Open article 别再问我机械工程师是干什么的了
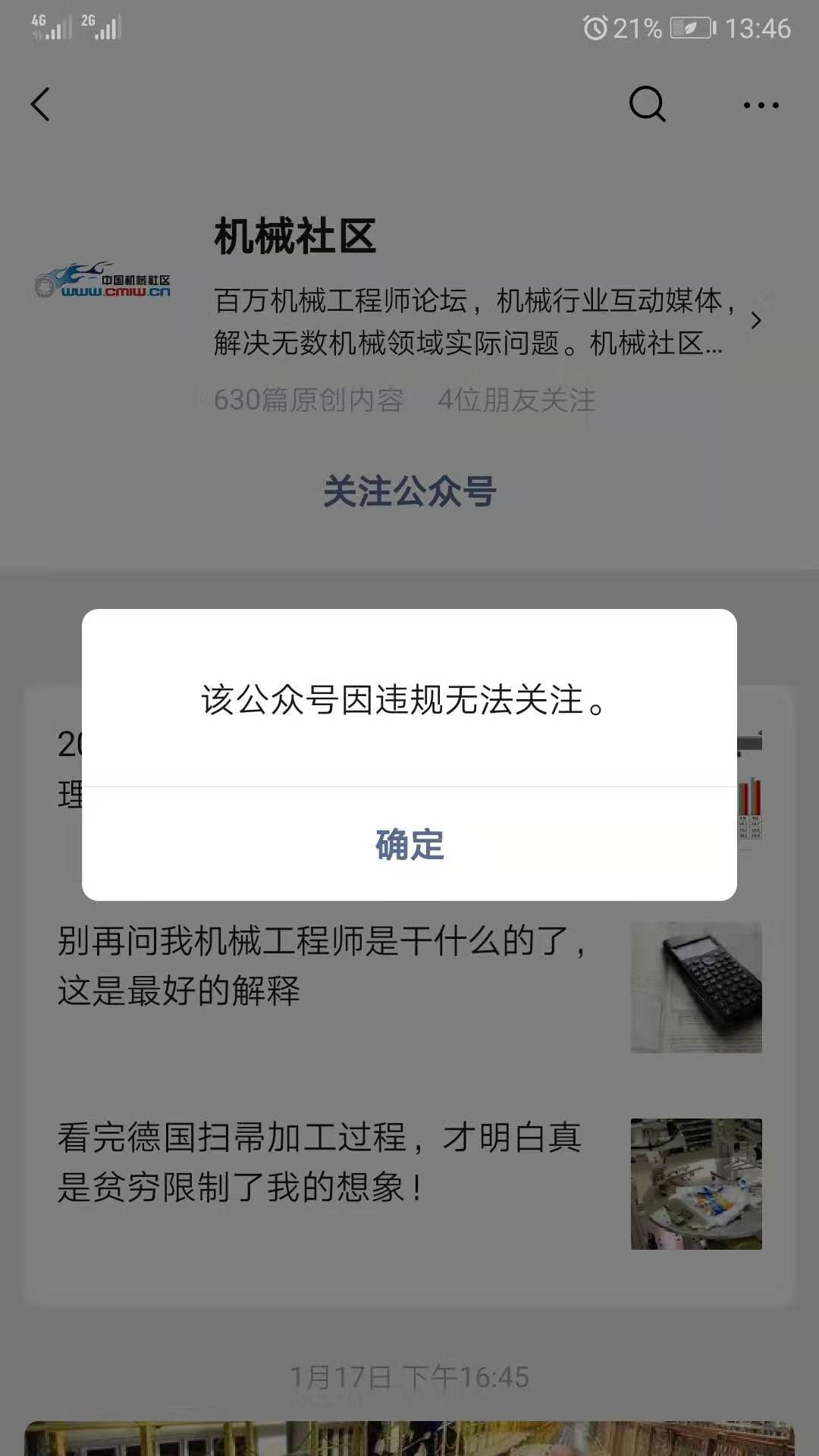The image size is (819, 1456). pyautogui.click(x=322, y=965)
